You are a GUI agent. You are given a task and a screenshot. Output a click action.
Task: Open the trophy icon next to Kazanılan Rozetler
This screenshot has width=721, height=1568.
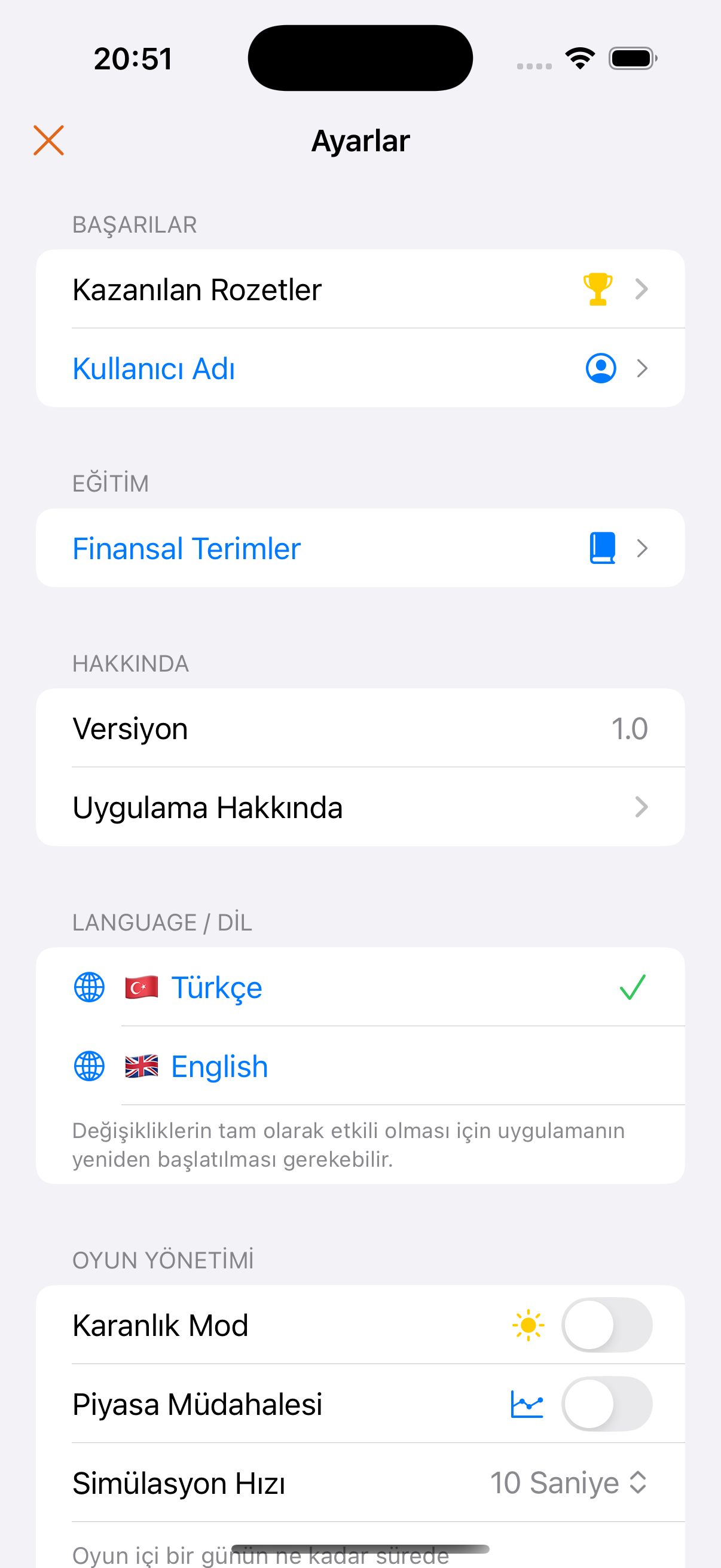pyautogui.click(x=597, y=289)
